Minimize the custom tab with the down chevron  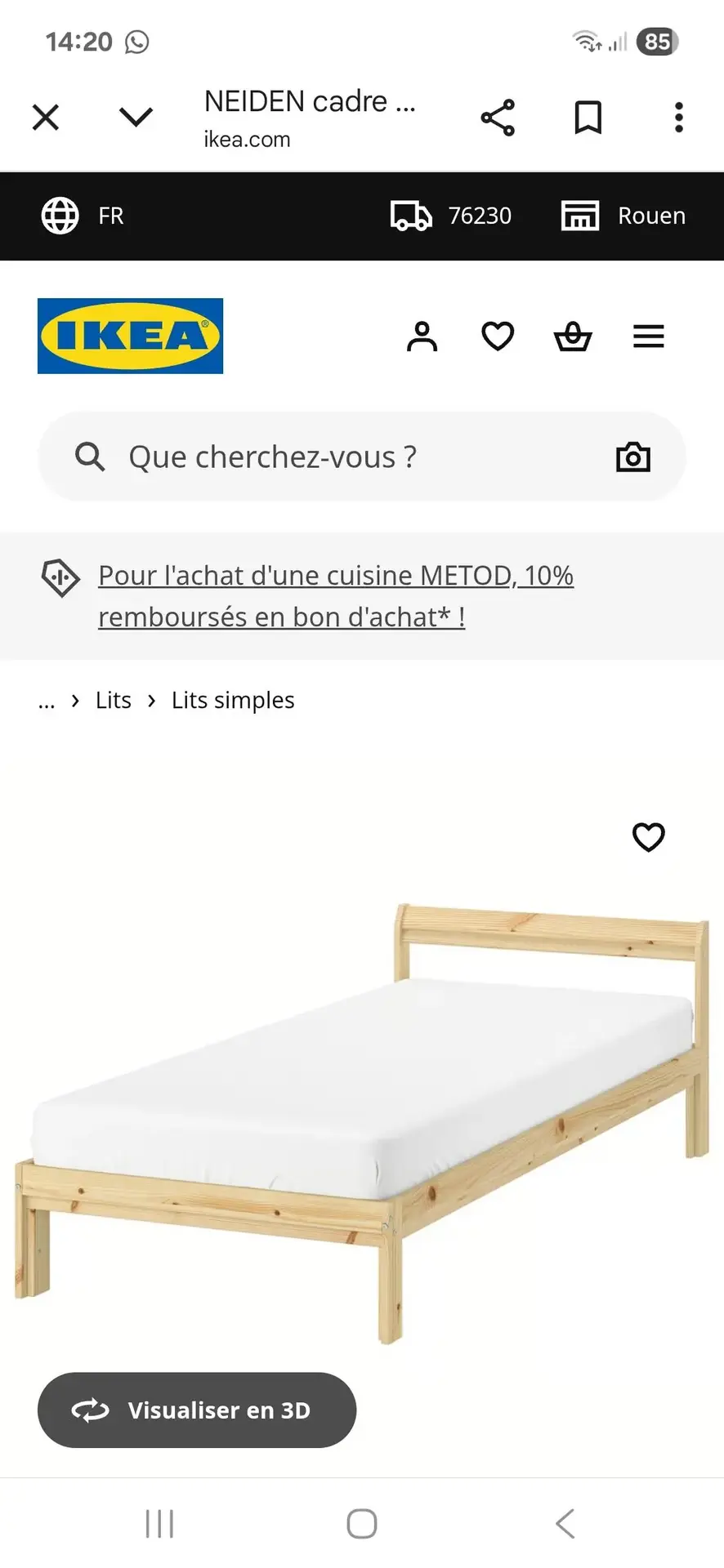pyautogui.click(x=136, y=117)
